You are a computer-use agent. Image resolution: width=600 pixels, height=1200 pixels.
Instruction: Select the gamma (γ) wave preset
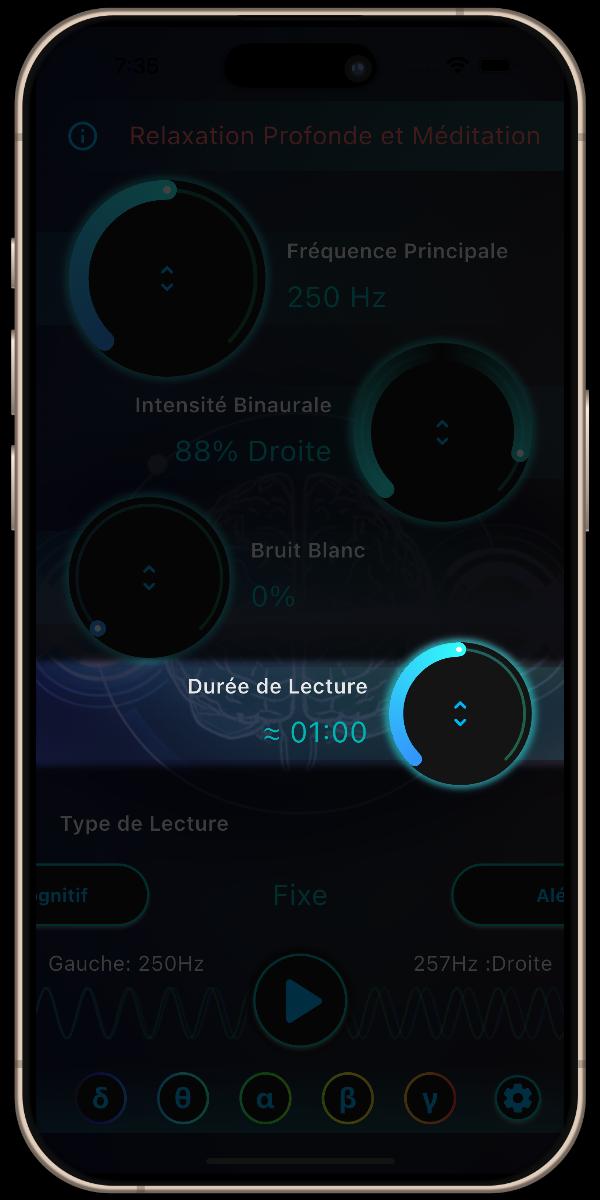429,1098
